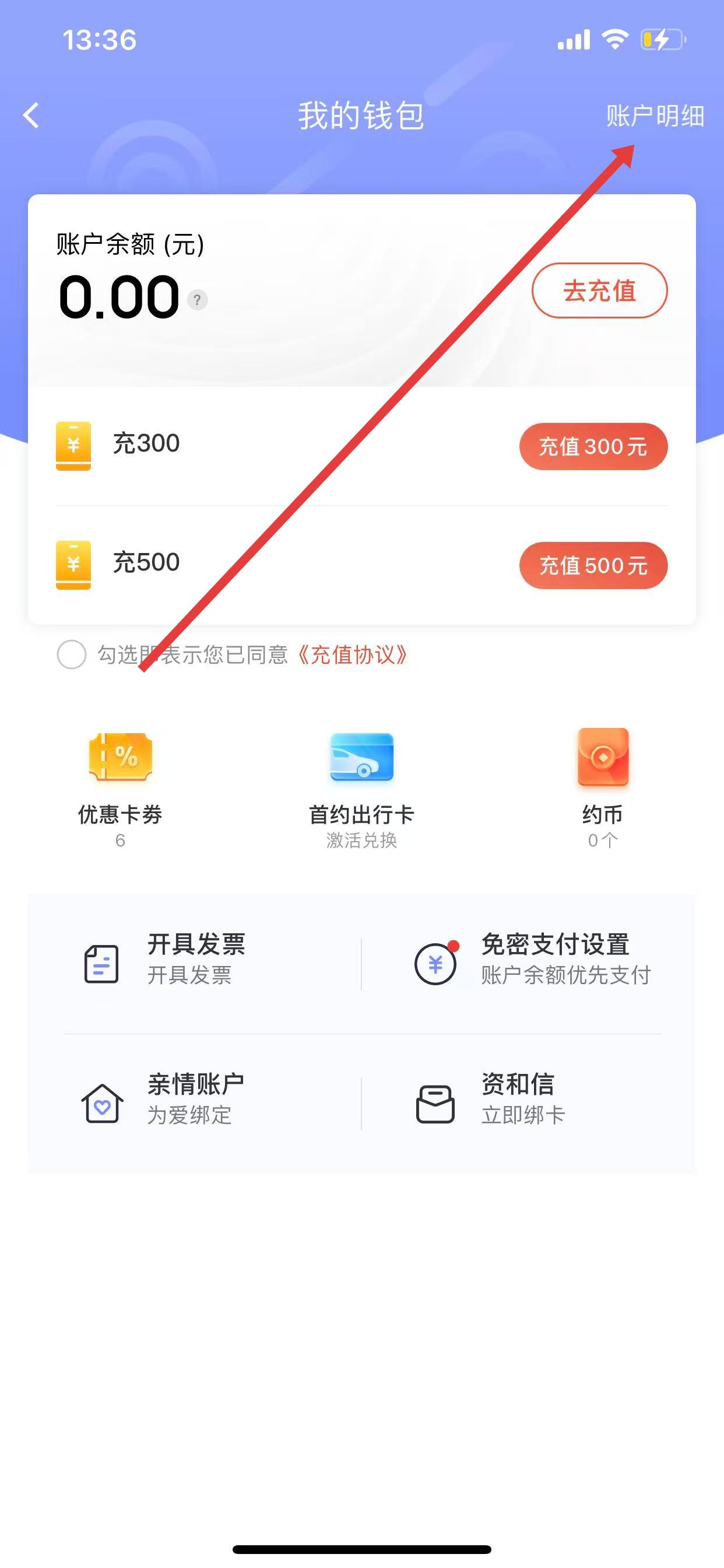Check the agreement consent circle
The image size is (724, 1568).
click(x=71, y=654)
